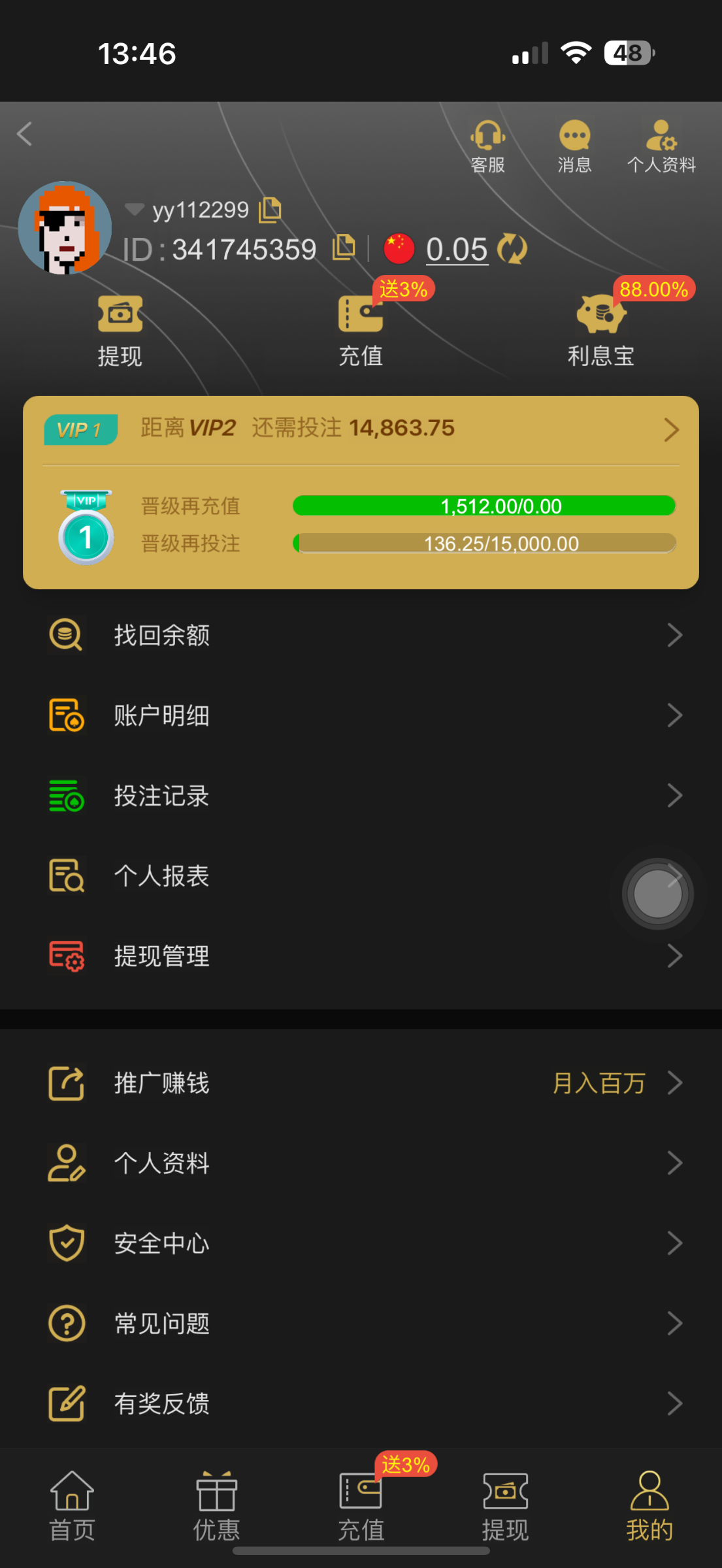This screenshot has height=1568, width=722.
Task: Open 提现管理 withdrawal management
Action: (361, 956)
